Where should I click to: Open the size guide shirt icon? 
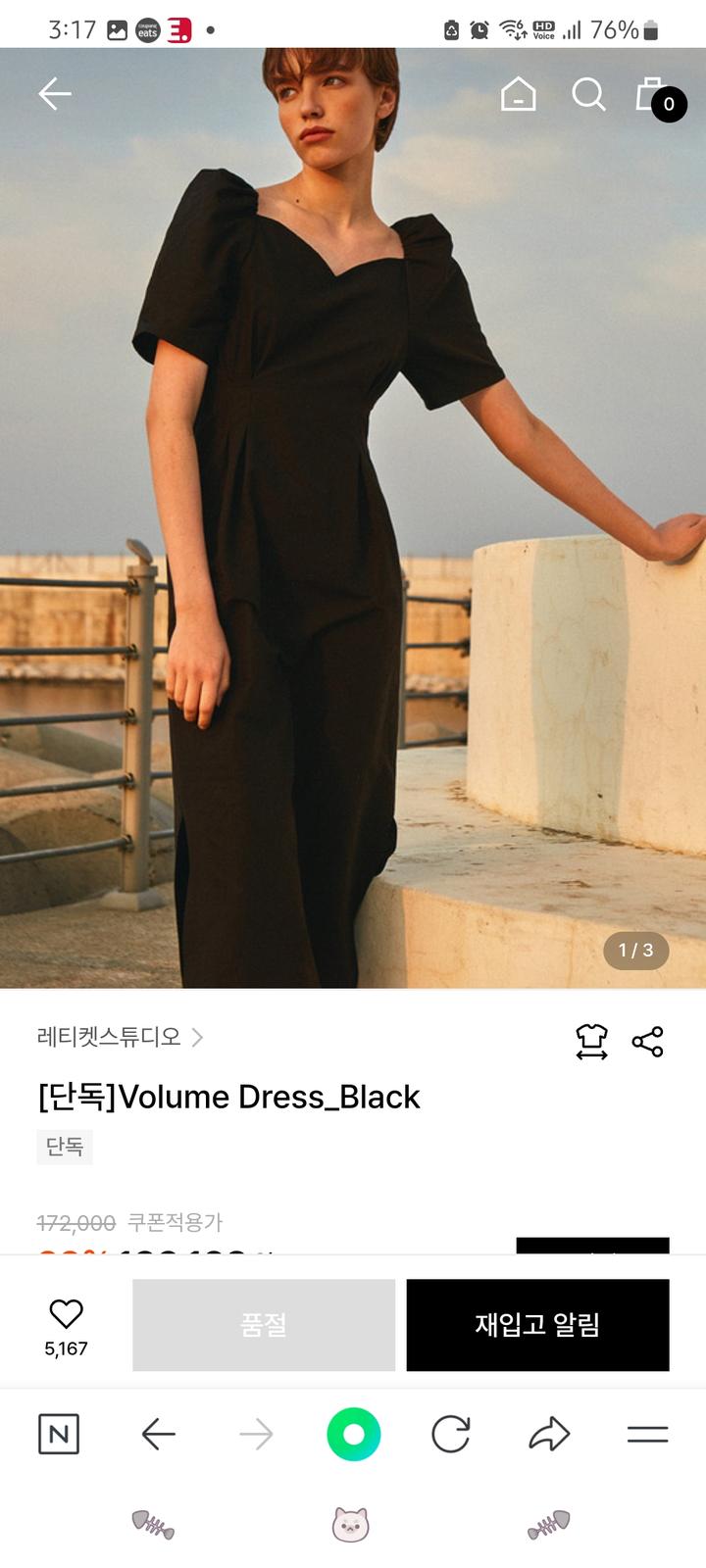(591, 1041)
